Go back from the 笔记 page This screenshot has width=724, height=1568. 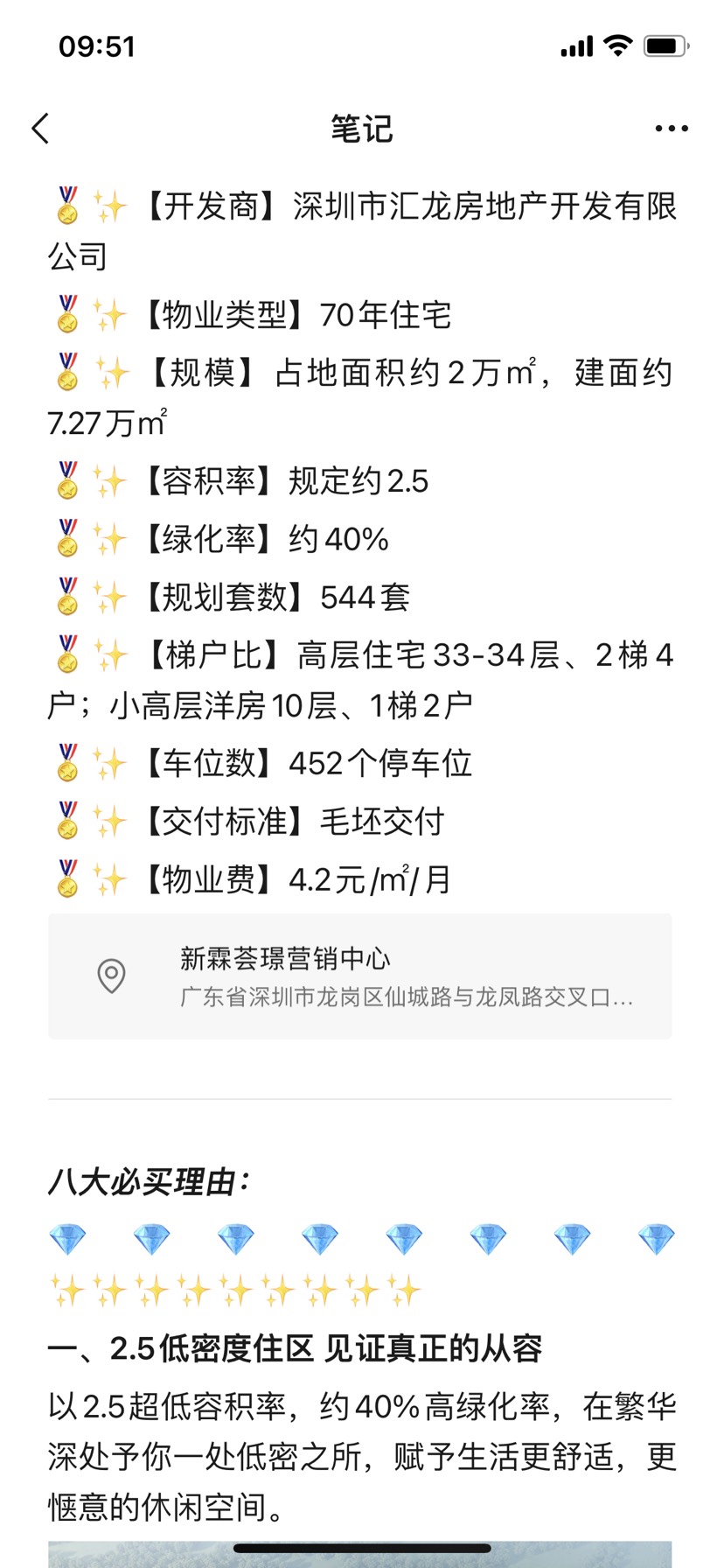[41, 129]
